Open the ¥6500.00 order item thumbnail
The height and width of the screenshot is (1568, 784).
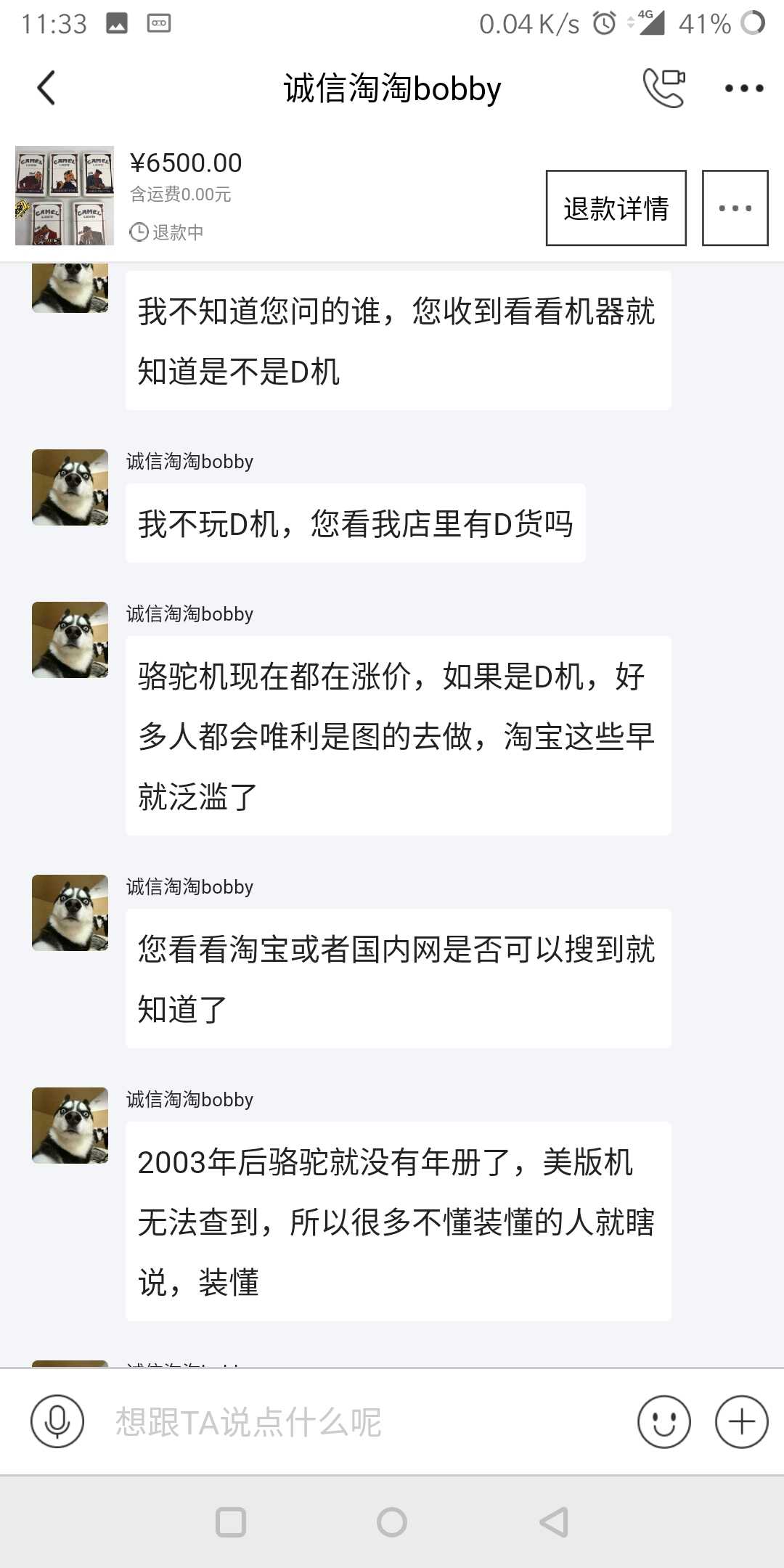point(65,195)
